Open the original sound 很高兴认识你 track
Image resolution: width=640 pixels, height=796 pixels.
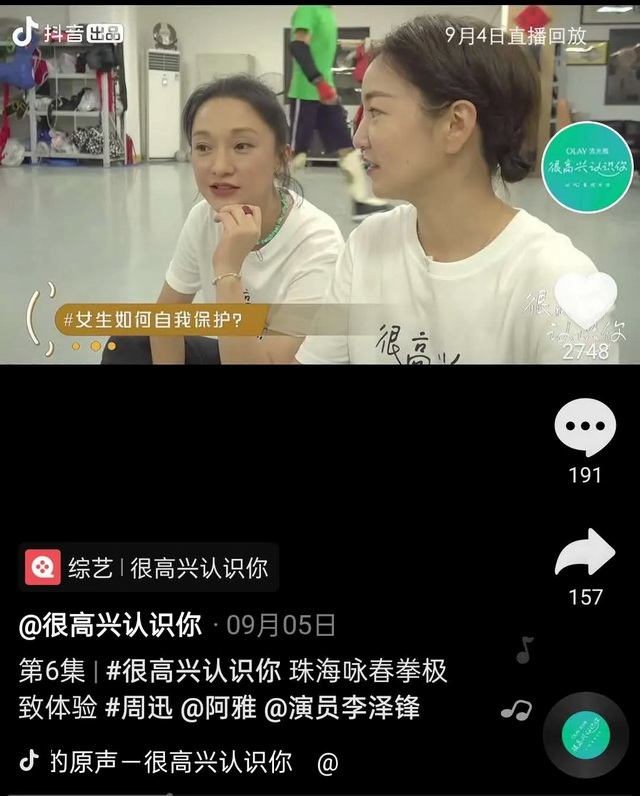[x=170, y=762]
